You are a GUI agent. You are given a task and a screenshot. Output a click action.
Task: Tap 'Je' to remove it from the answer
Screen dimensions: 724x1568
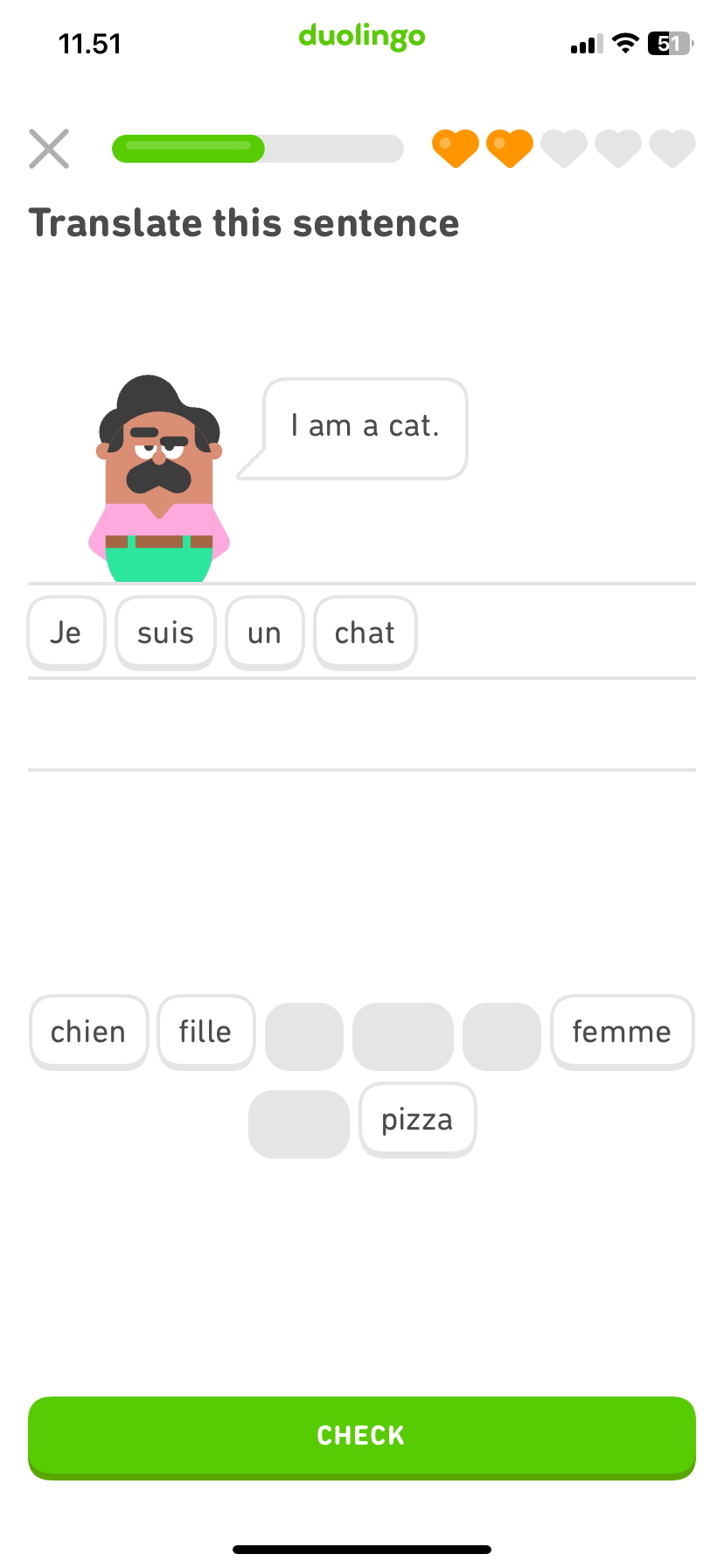66,632
